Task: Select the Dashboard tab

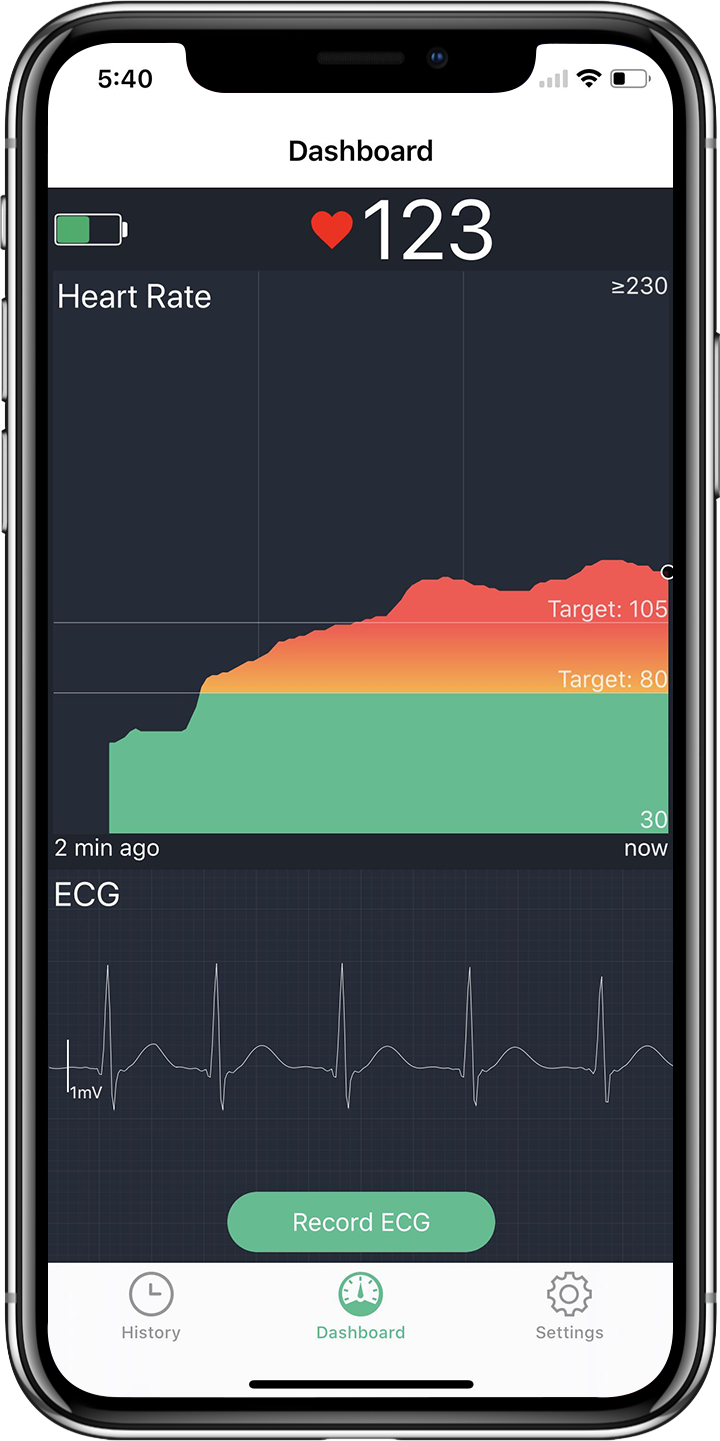Action: [360, 1307]
